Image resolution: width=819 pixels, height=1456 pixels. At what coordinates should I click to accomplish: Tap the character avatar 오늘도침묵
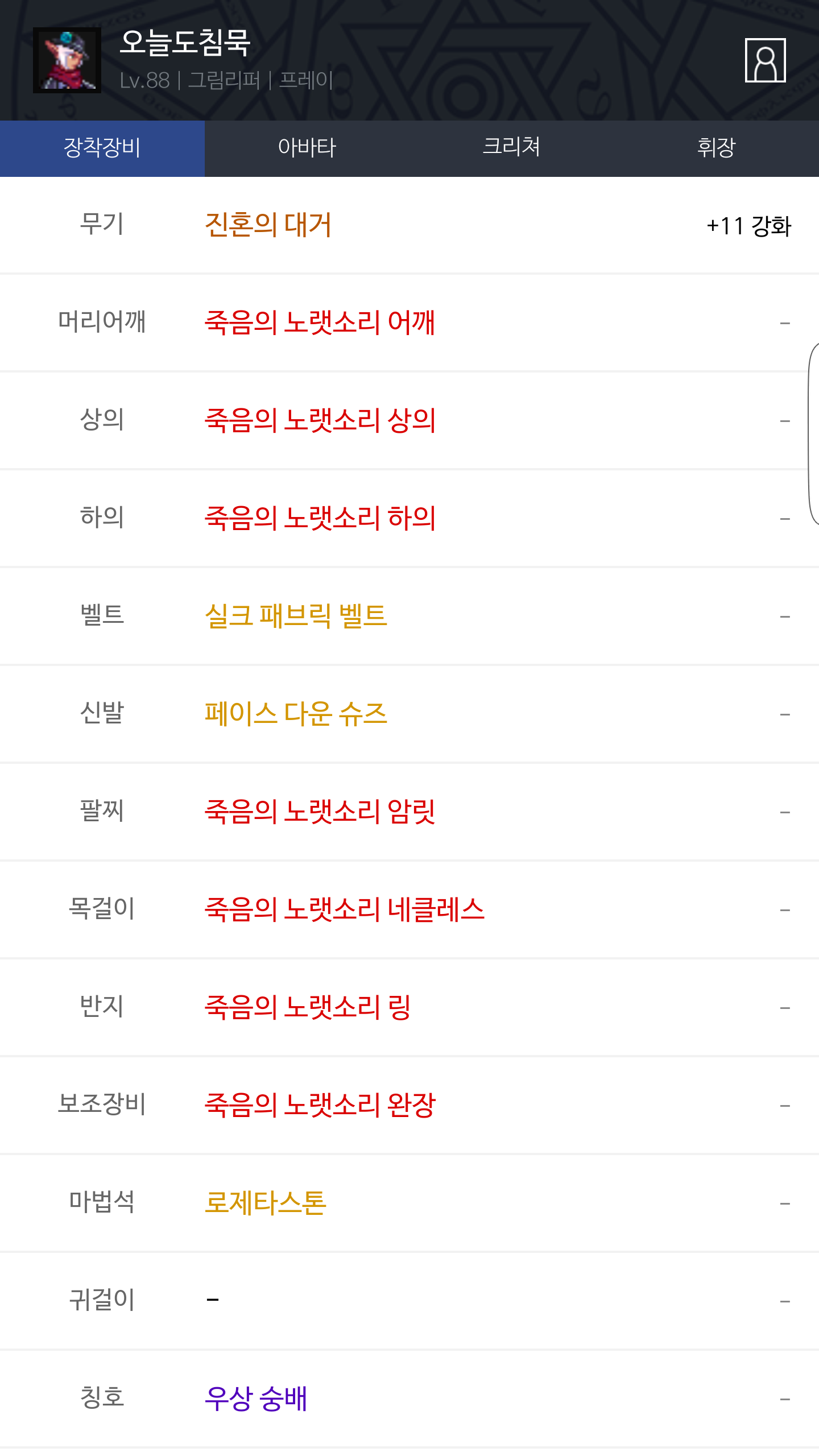[x=67, y=60]
